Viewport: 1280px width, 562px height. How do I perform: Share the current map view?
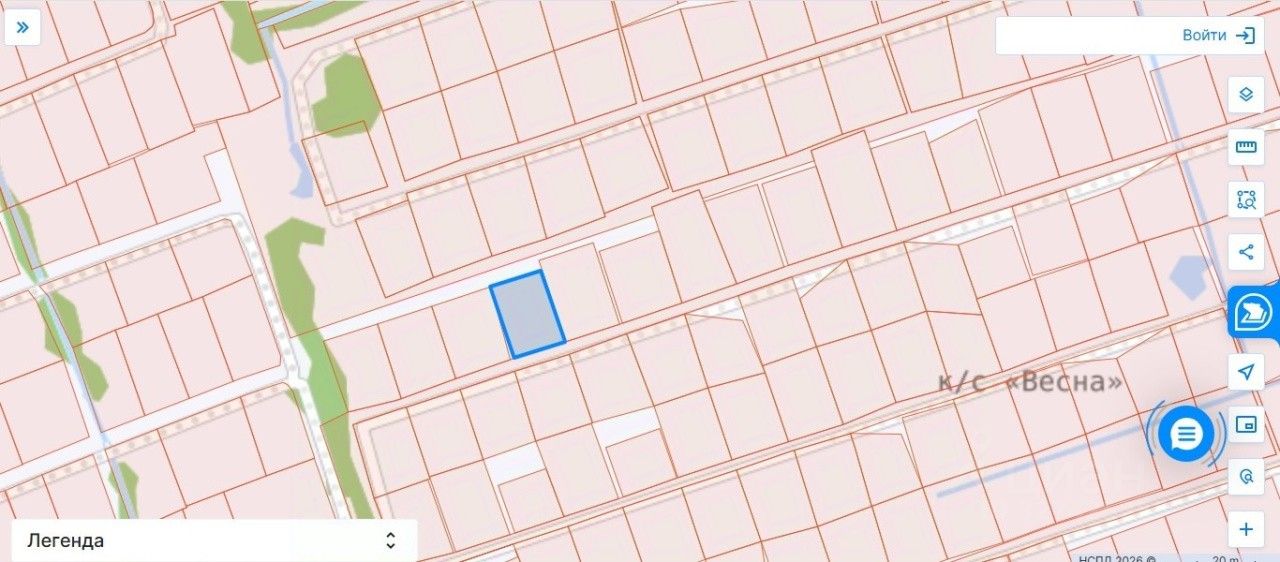click(1246, 252)
